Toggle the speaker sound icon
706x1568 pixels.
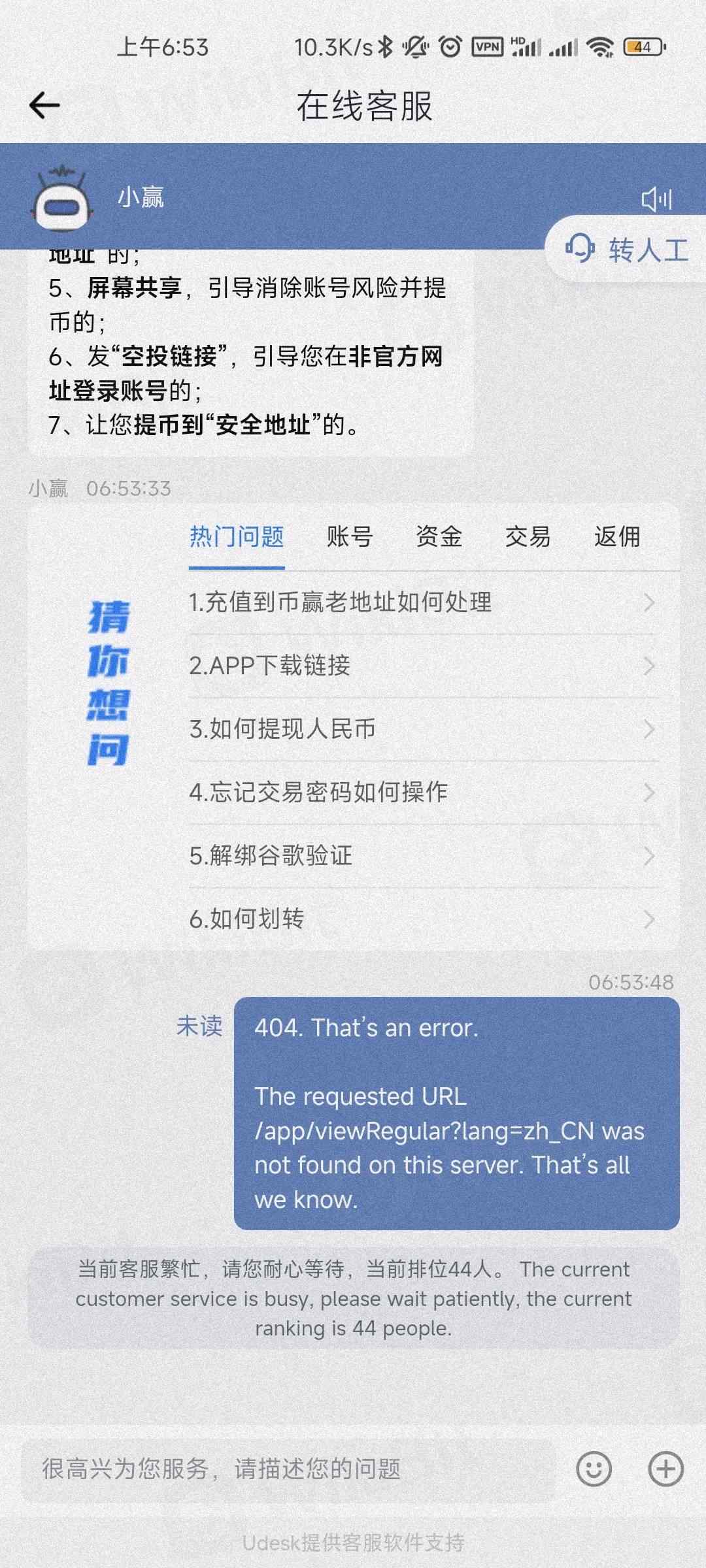[x=656, y=199]
